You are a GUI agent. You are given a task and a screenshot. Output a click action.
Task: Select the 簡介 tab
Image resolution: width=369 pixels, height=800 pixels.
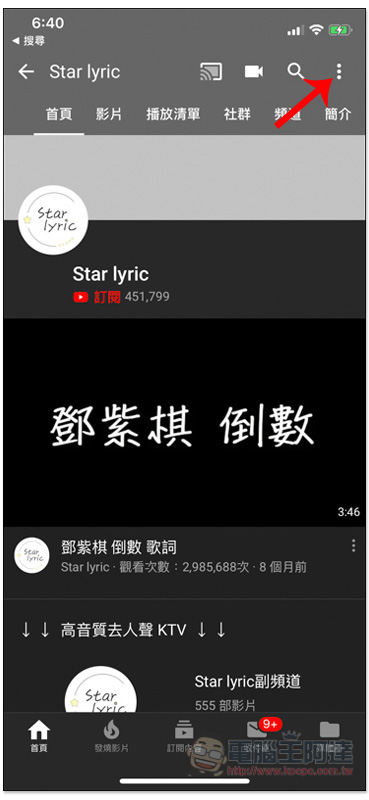pos(338,114)
